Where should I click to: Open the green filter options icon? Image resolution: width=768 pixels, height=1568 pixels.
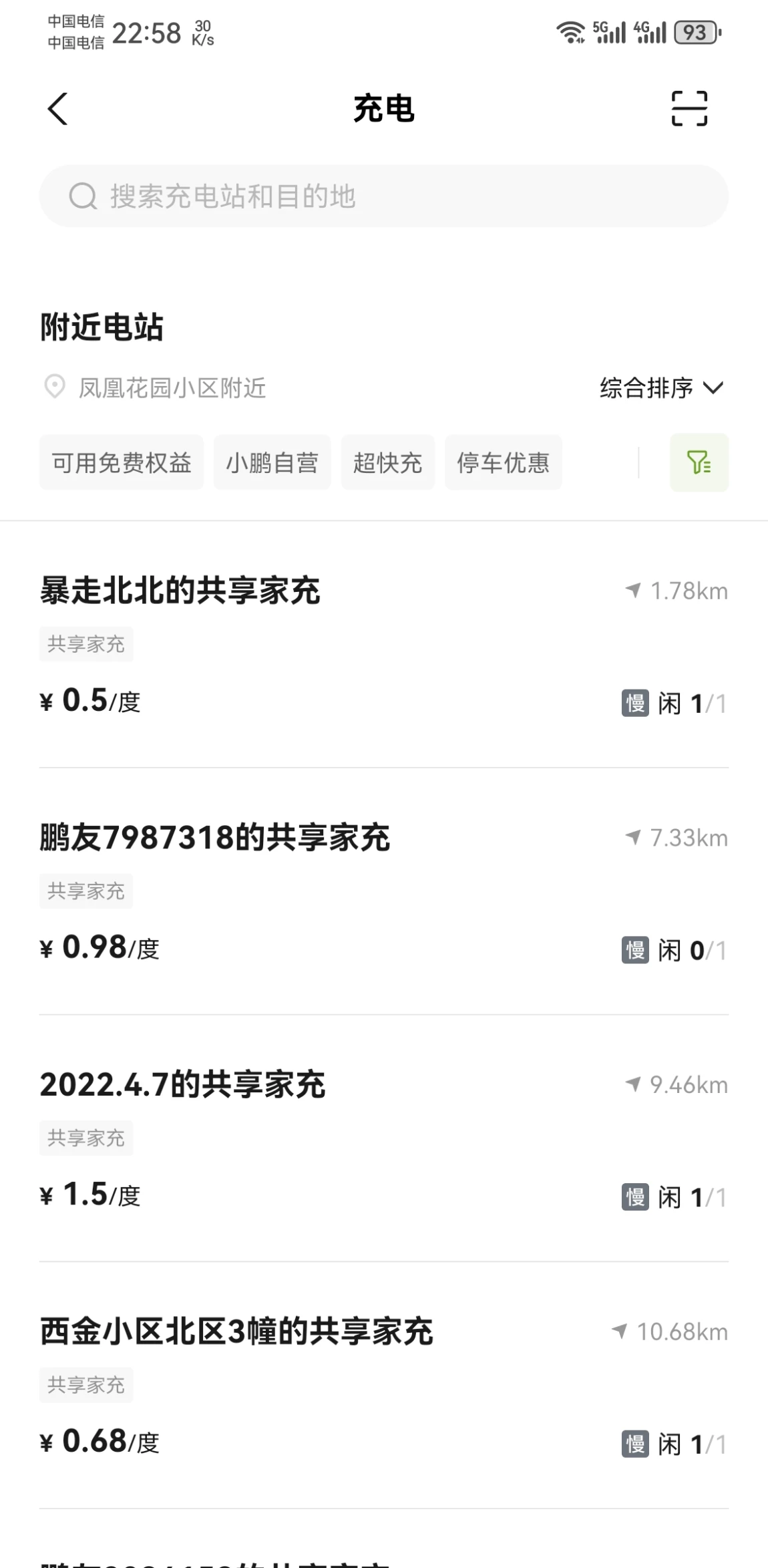(699, 463)
